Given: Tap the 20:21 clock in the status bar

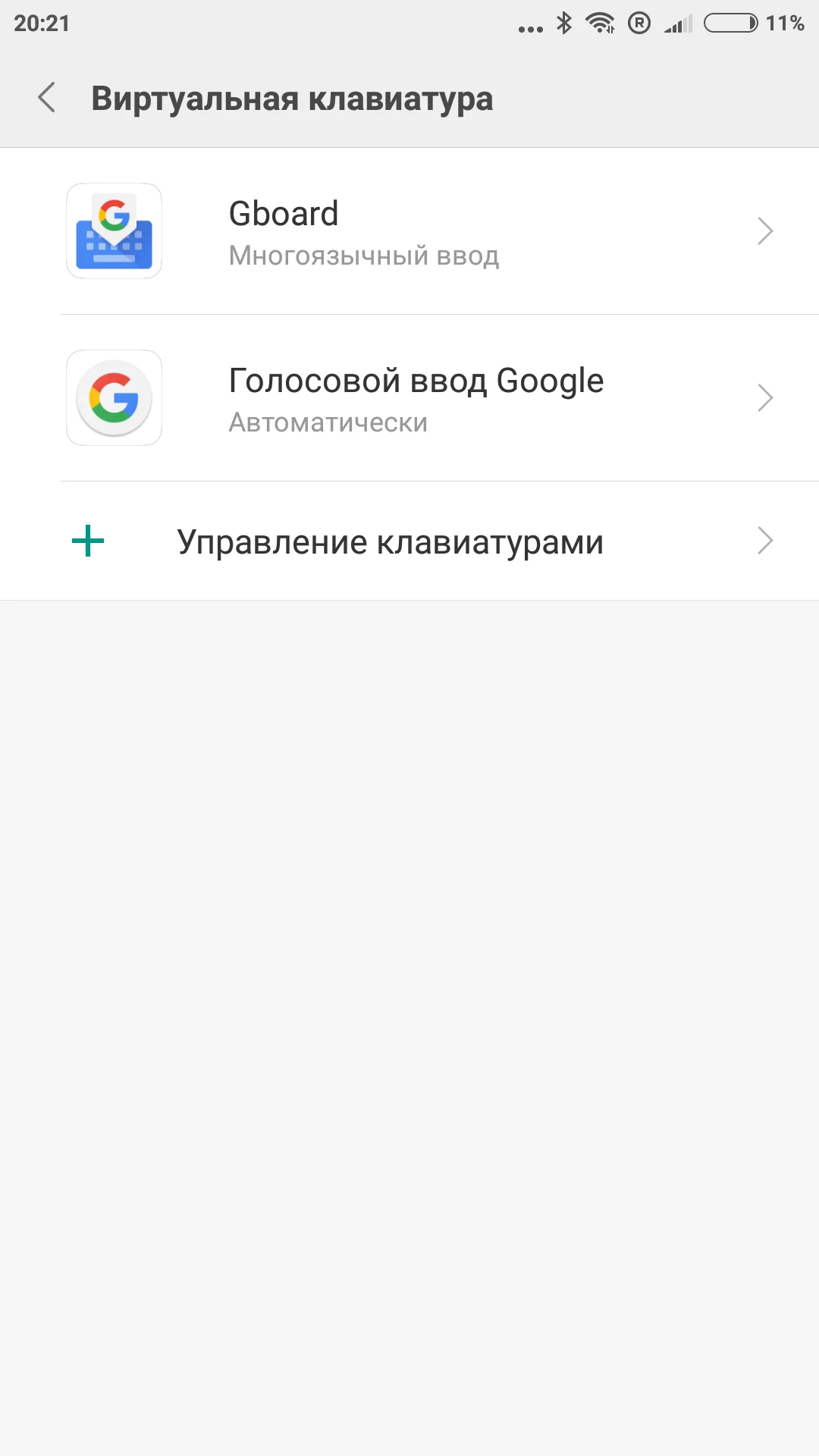Looking at the screenshot, I should click(41, 23).
